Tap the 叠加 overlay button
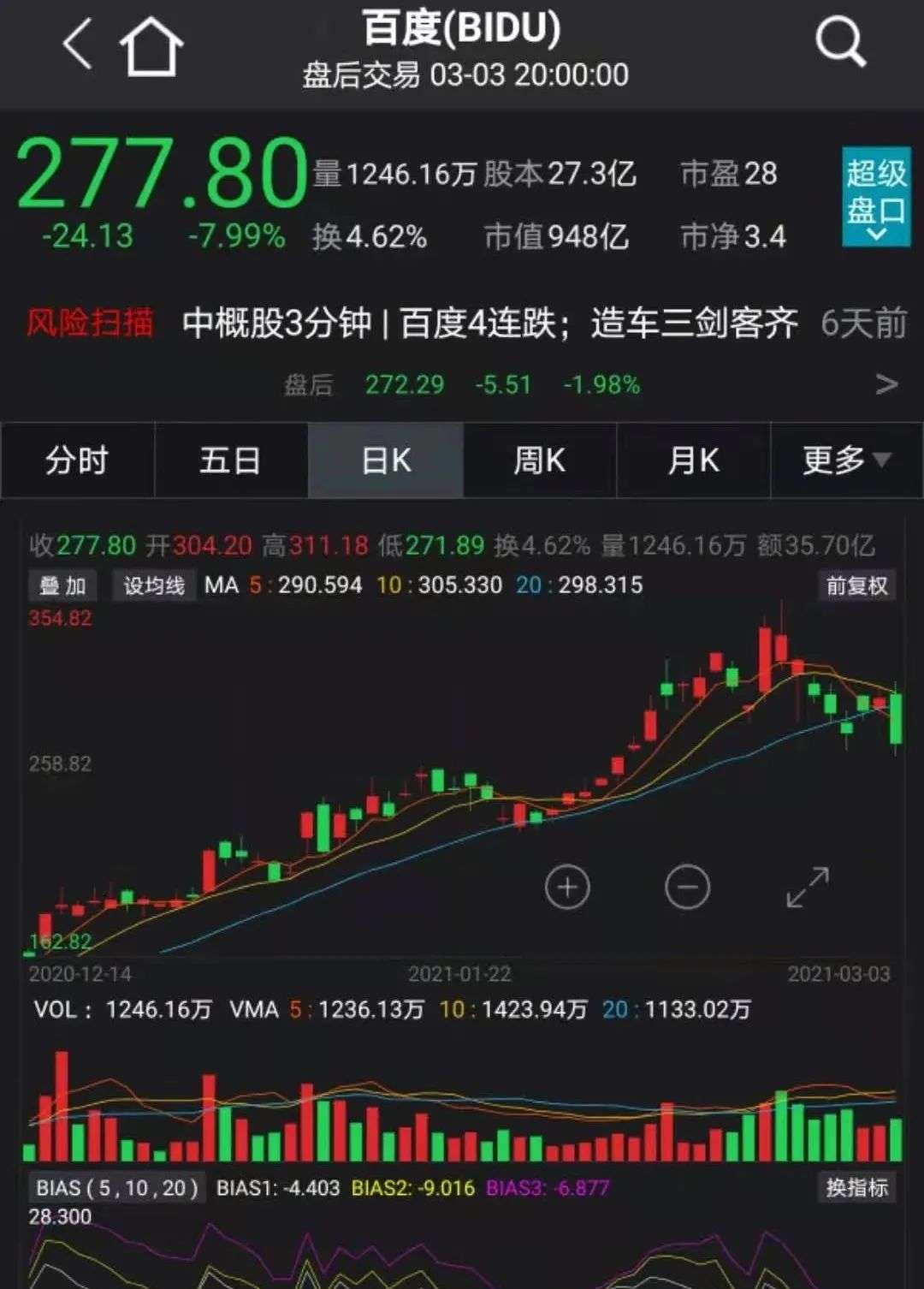Viewport: 924px width, 1289px height. click(63, 586)
